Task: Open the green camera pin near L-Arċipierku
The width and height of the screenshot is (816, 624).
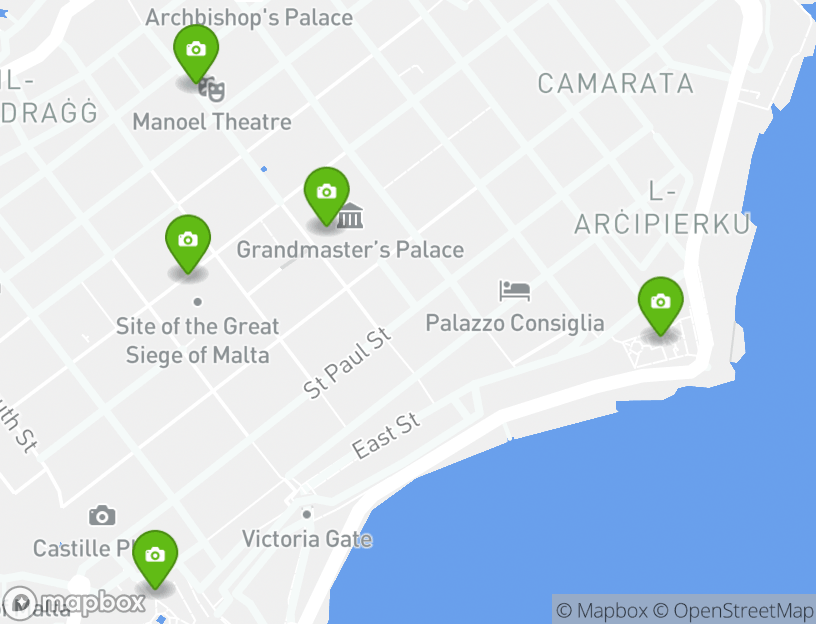Action: tap(660, 303)
